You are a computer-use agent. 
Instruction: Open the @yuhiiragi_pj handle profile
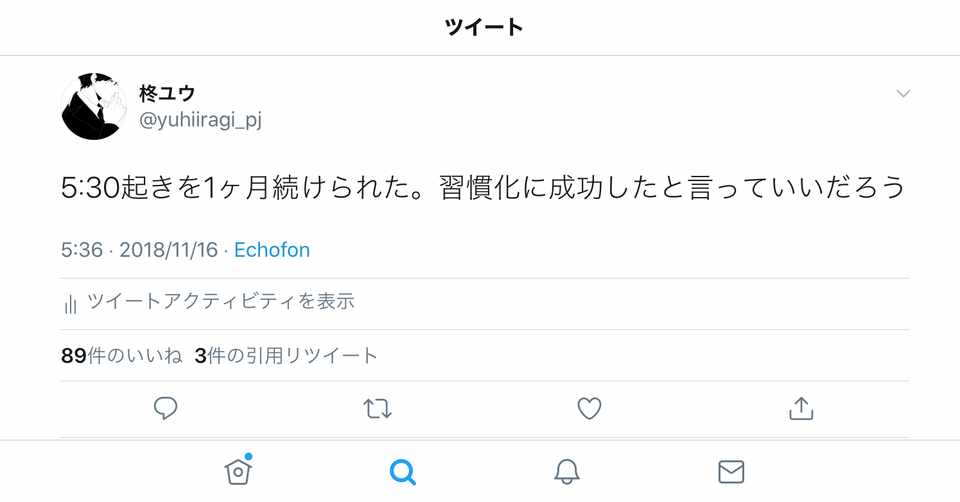coord(200,120)
